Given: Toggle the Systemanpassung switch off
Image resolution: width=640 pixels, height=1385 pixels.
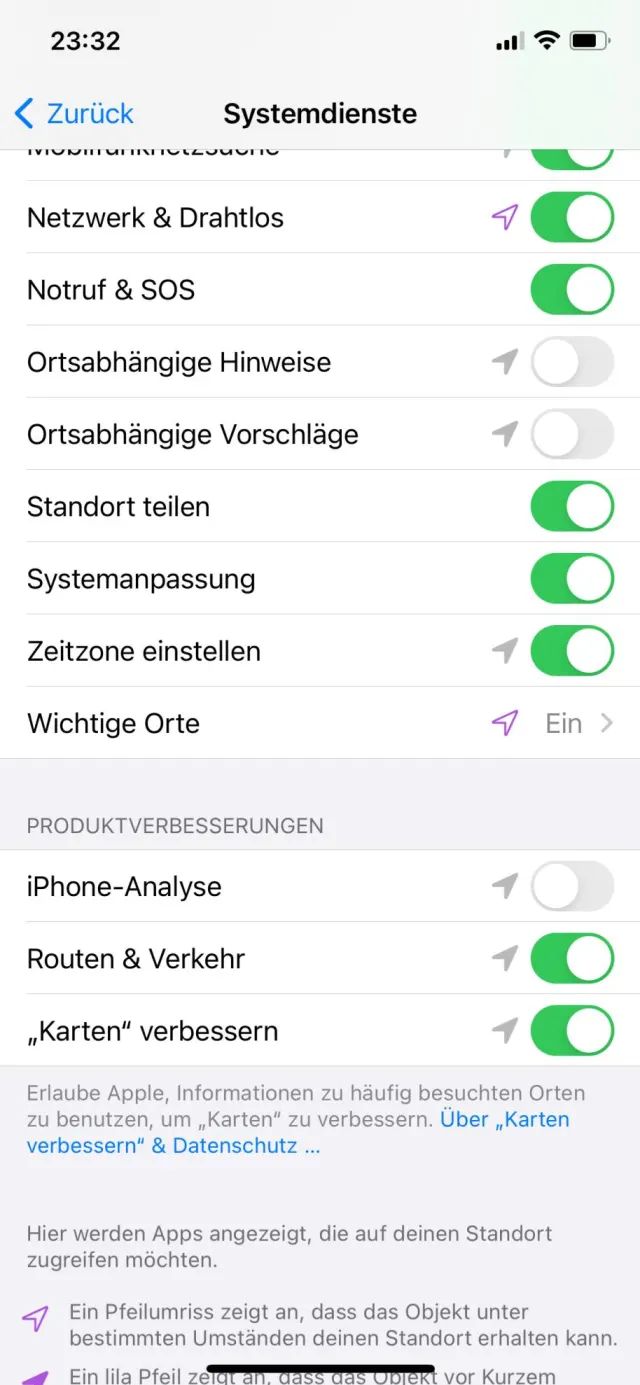Looking at the screenshot, I should point(571,579).
